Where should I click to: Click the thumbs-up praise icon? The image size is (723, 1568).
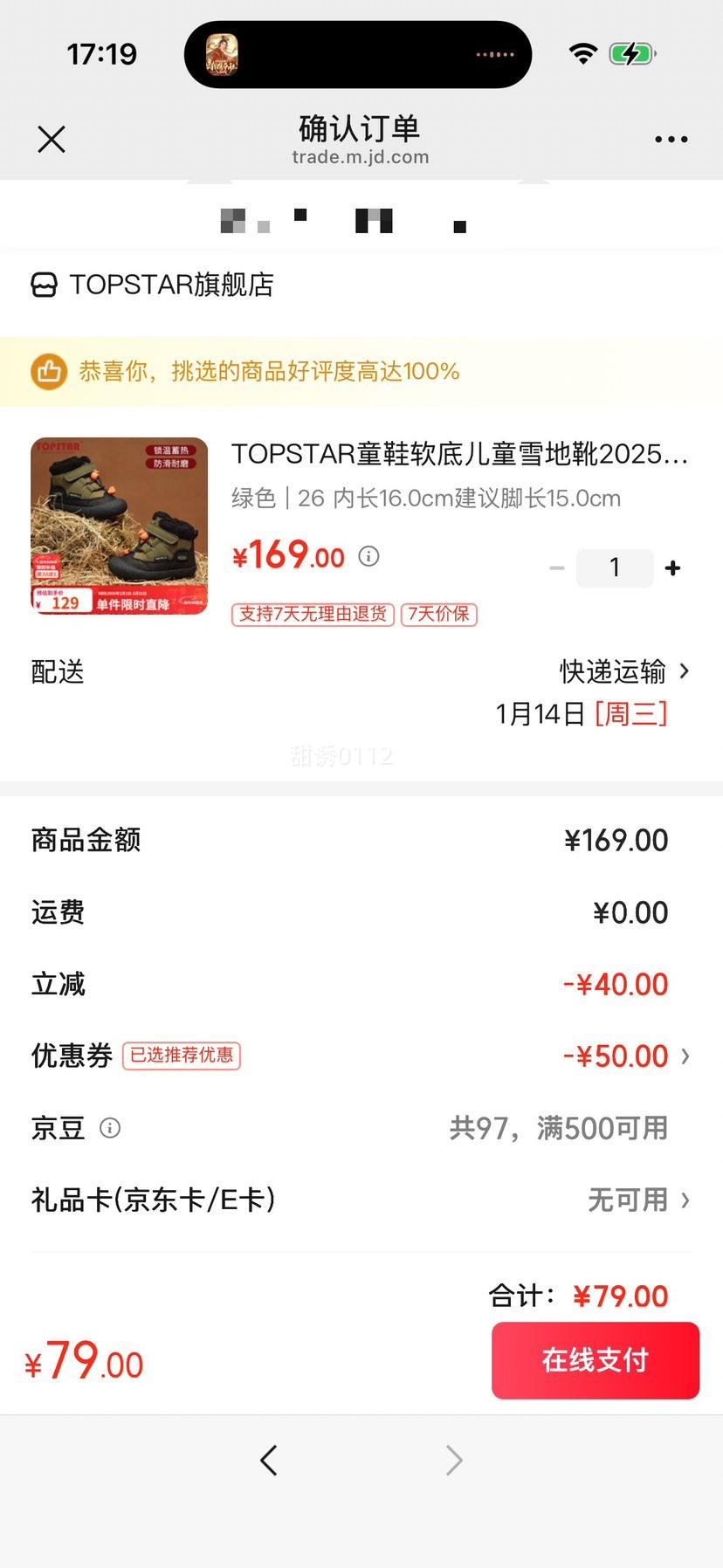(x=49, y=371)
